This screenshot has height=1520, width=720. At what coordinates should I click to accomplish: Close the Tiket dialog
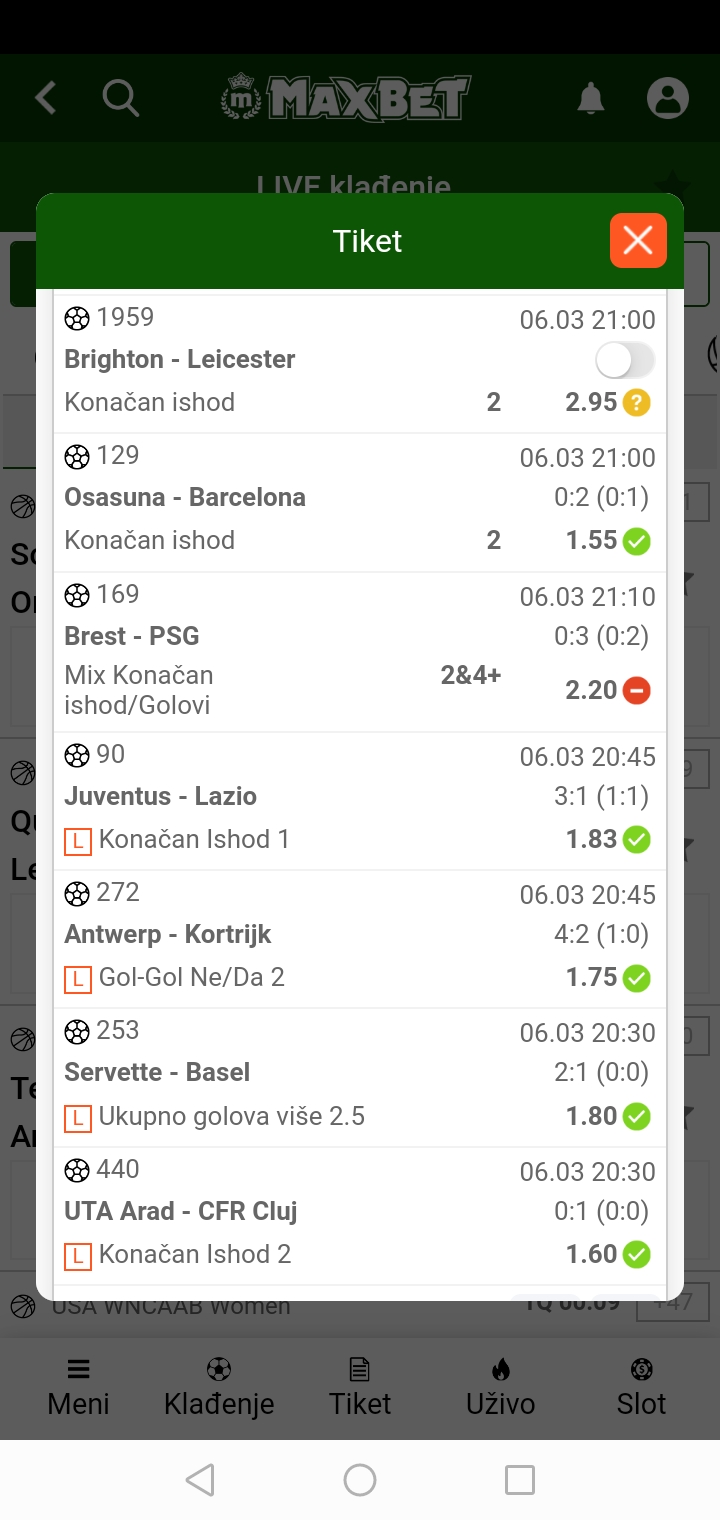638,241
